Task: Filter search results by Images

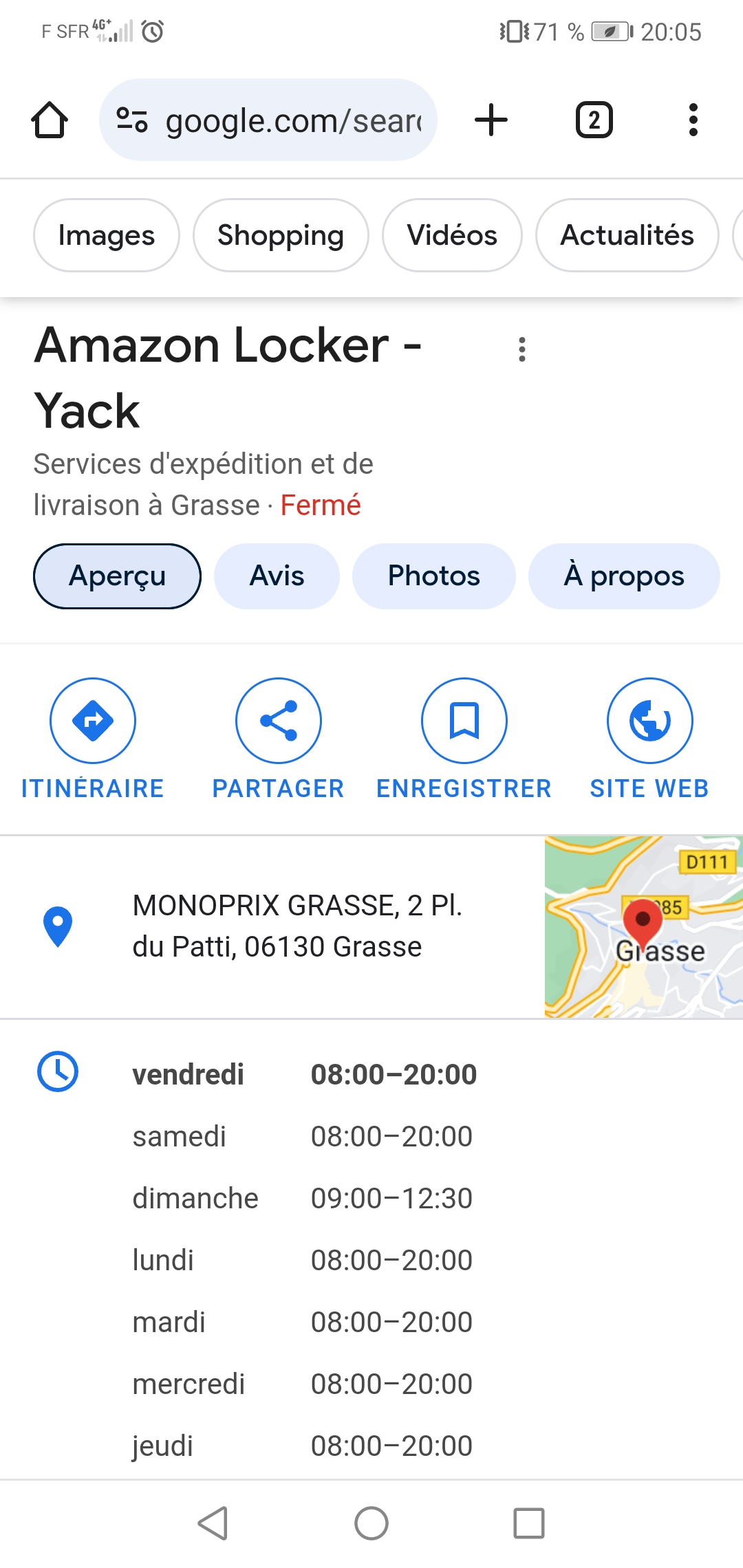Action: pyautogui.click(x=107, y=235)
